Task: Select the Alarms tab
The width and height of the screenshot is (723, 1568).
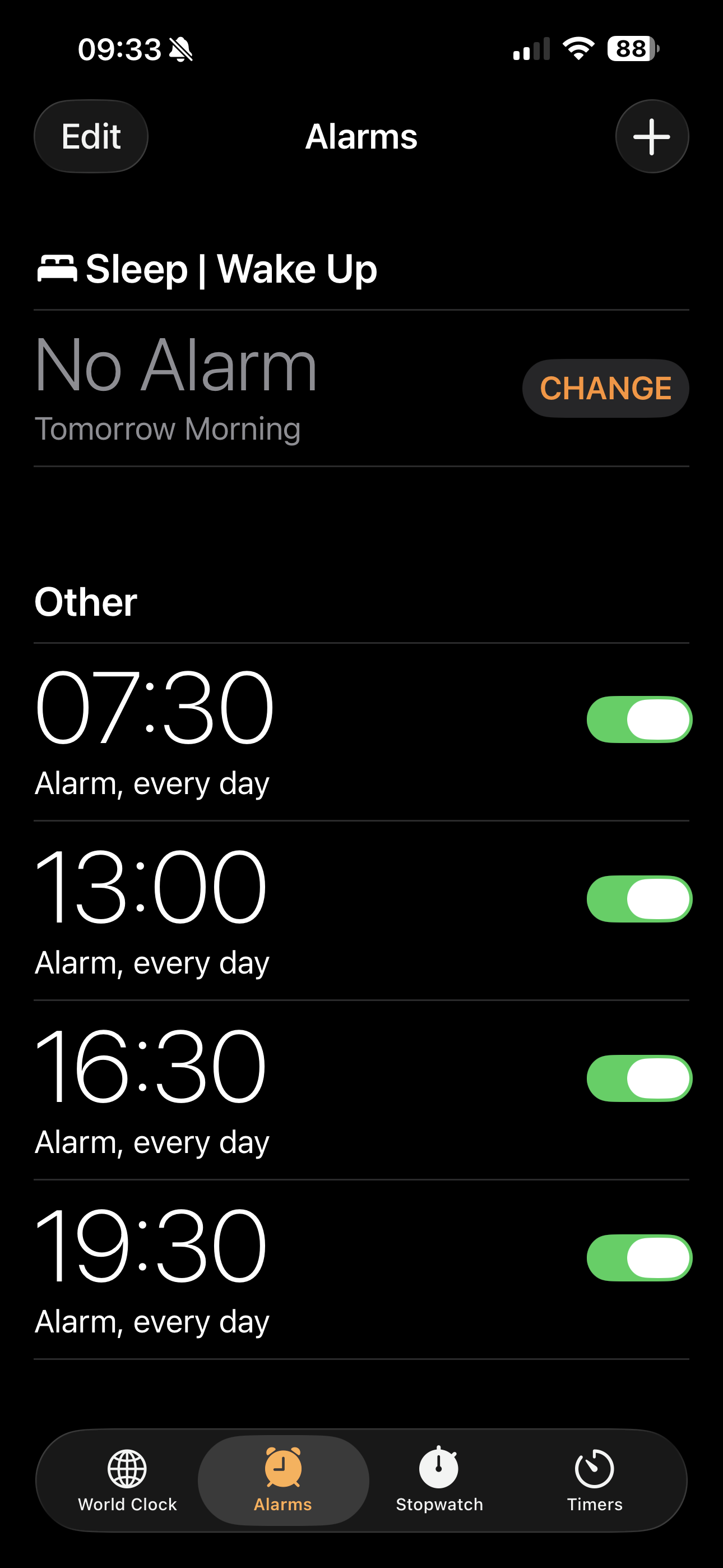Action: (283, 1481)
